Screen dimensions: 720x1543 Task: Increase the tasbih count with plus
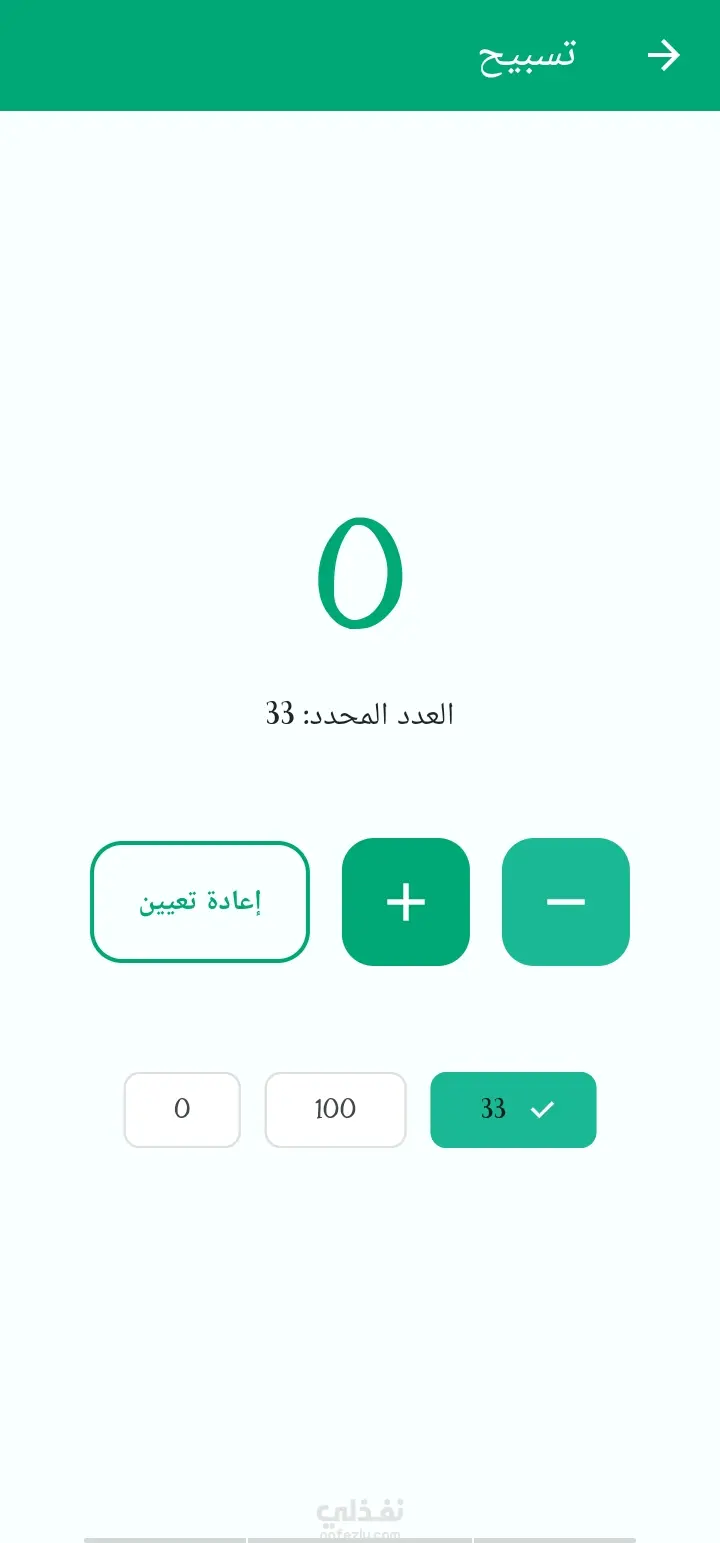pyautogui.click(x=406, y=902)
